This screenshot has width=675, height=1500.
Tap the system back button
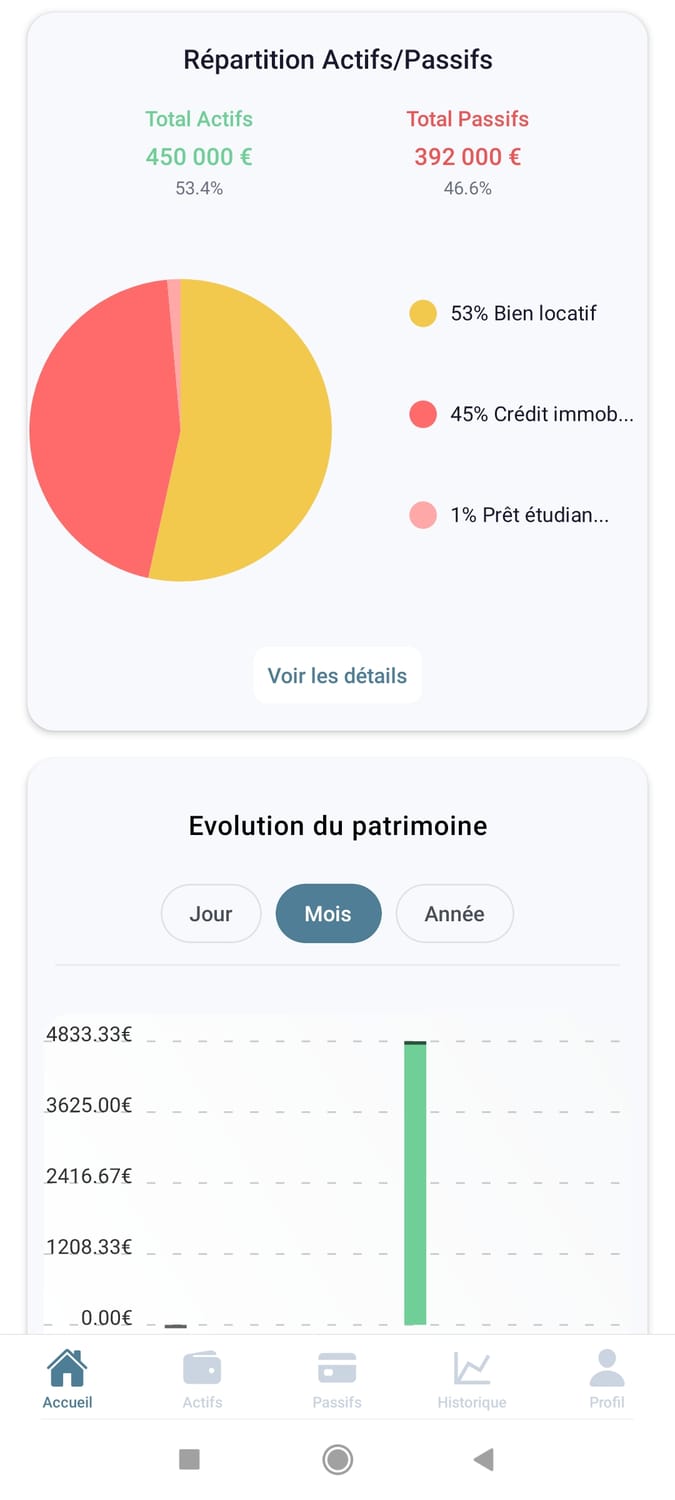tap(484, 1460)
